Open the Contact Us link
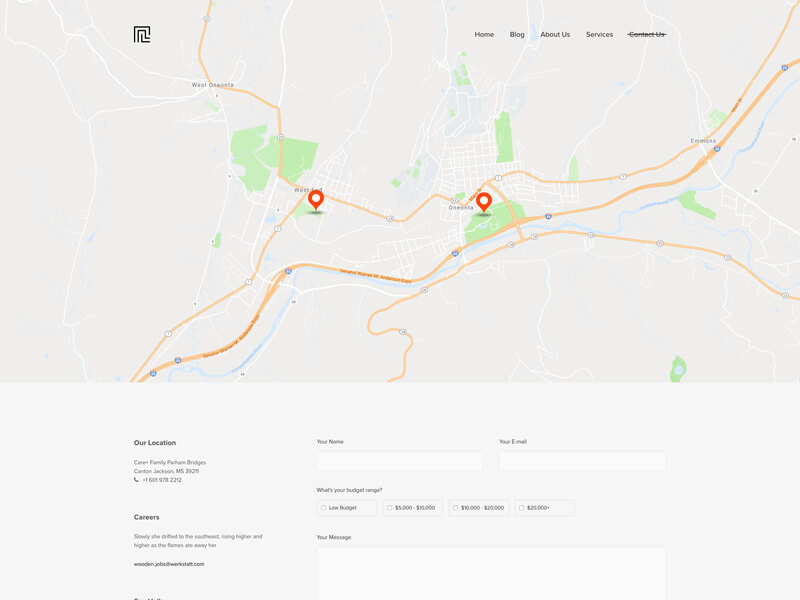 point(646,34)
